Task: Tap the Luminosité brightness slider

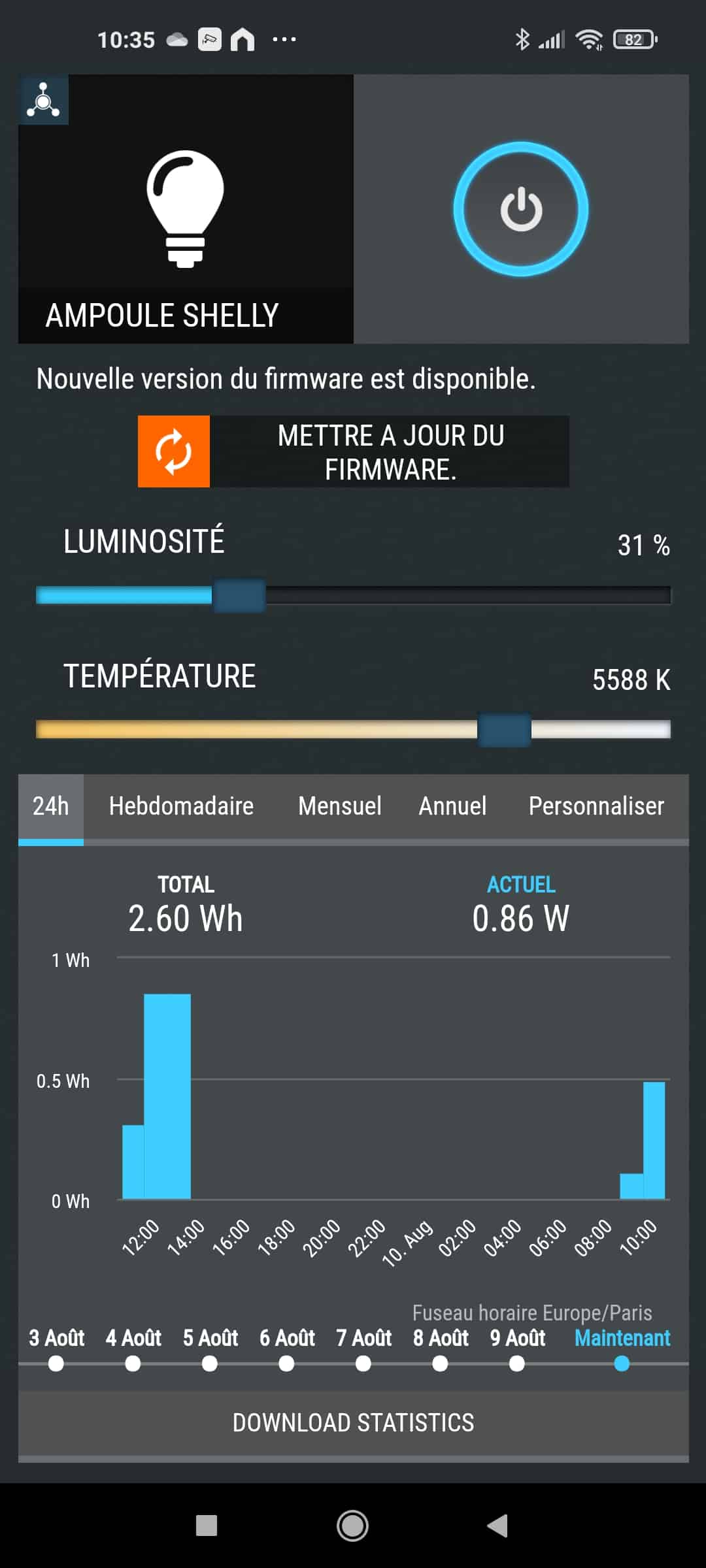Action: [353, 595]
